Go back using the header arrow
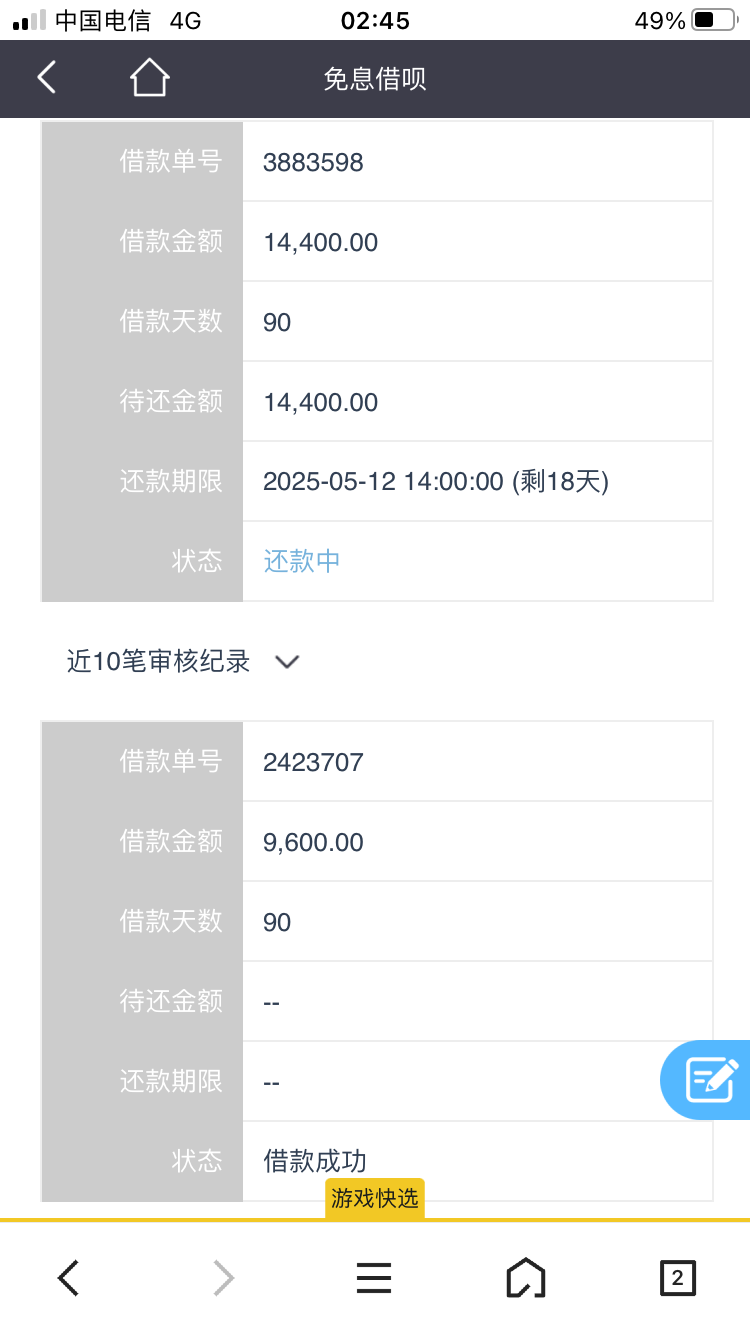Screen dimensions: 750x1334 pos(47,77)
